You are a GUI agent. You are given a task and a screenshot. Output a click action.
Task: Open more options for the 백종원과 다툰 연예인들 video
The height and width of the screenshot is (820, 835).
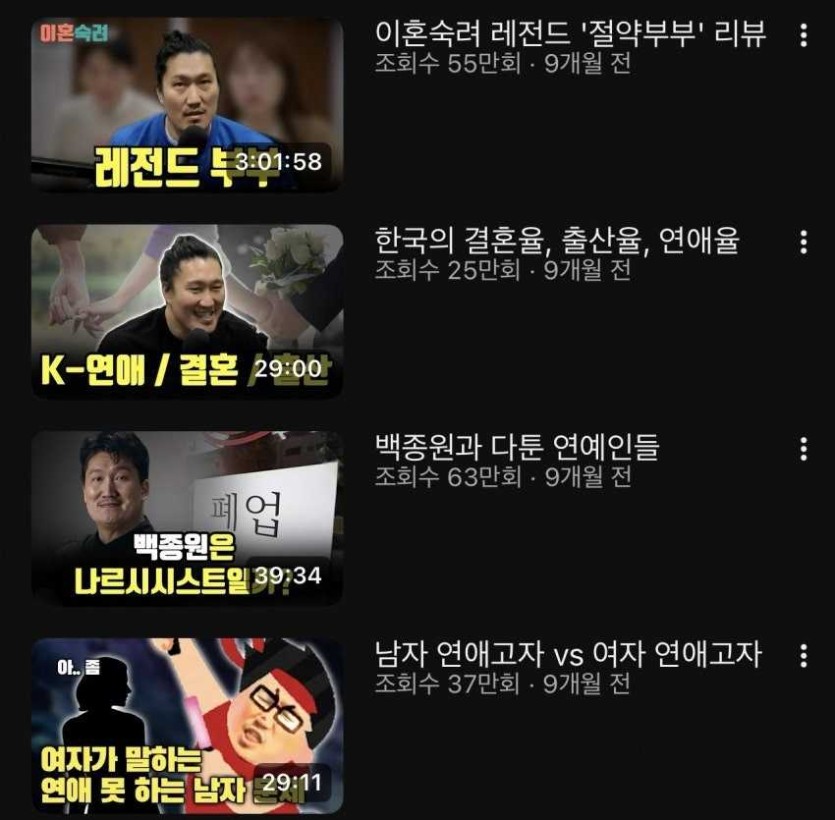point(803,449)
